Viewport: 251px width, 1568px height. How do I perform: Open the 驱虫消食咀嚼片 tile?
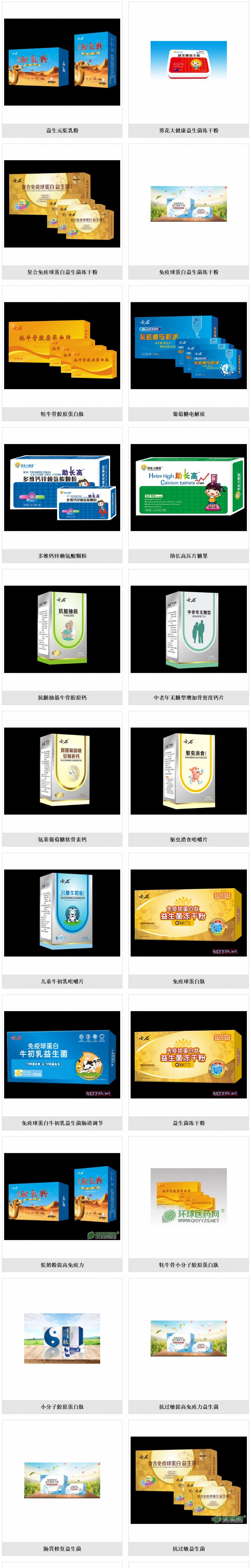click(x=188, y=771)
